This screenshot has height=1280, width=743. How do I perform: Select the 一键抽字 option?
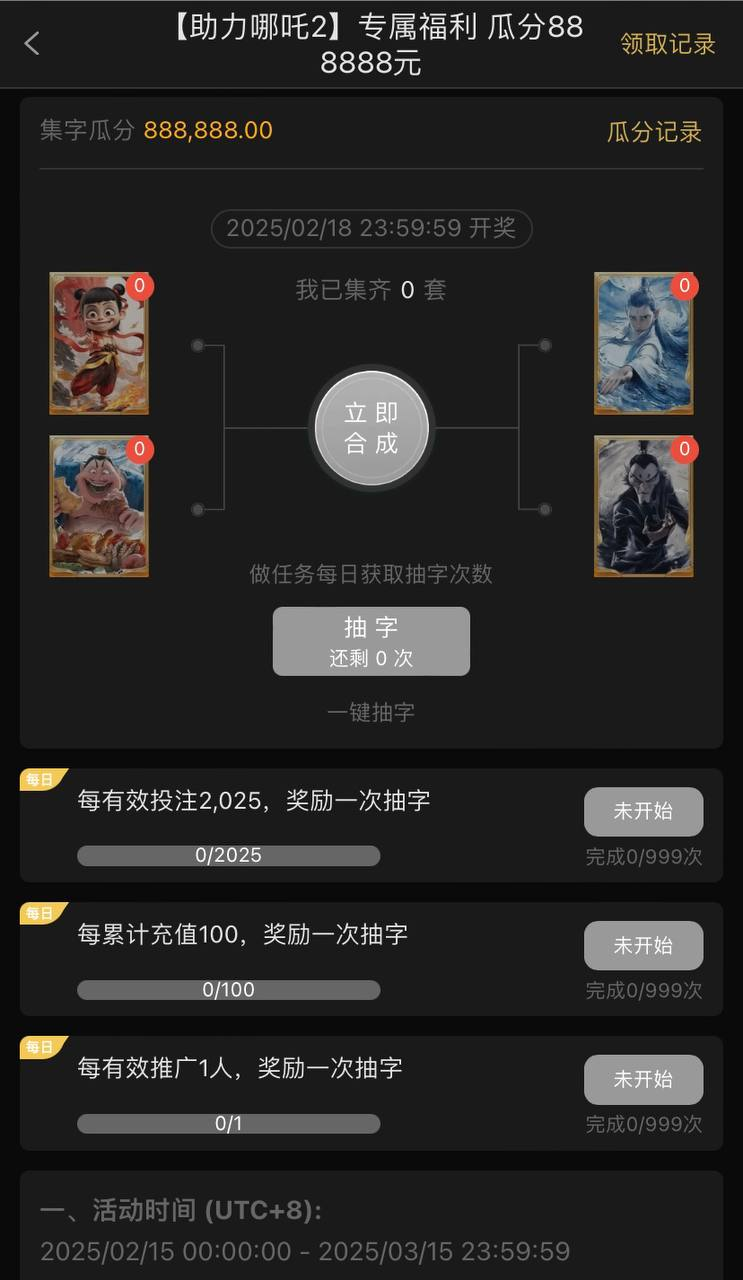[x=371, y=712]
